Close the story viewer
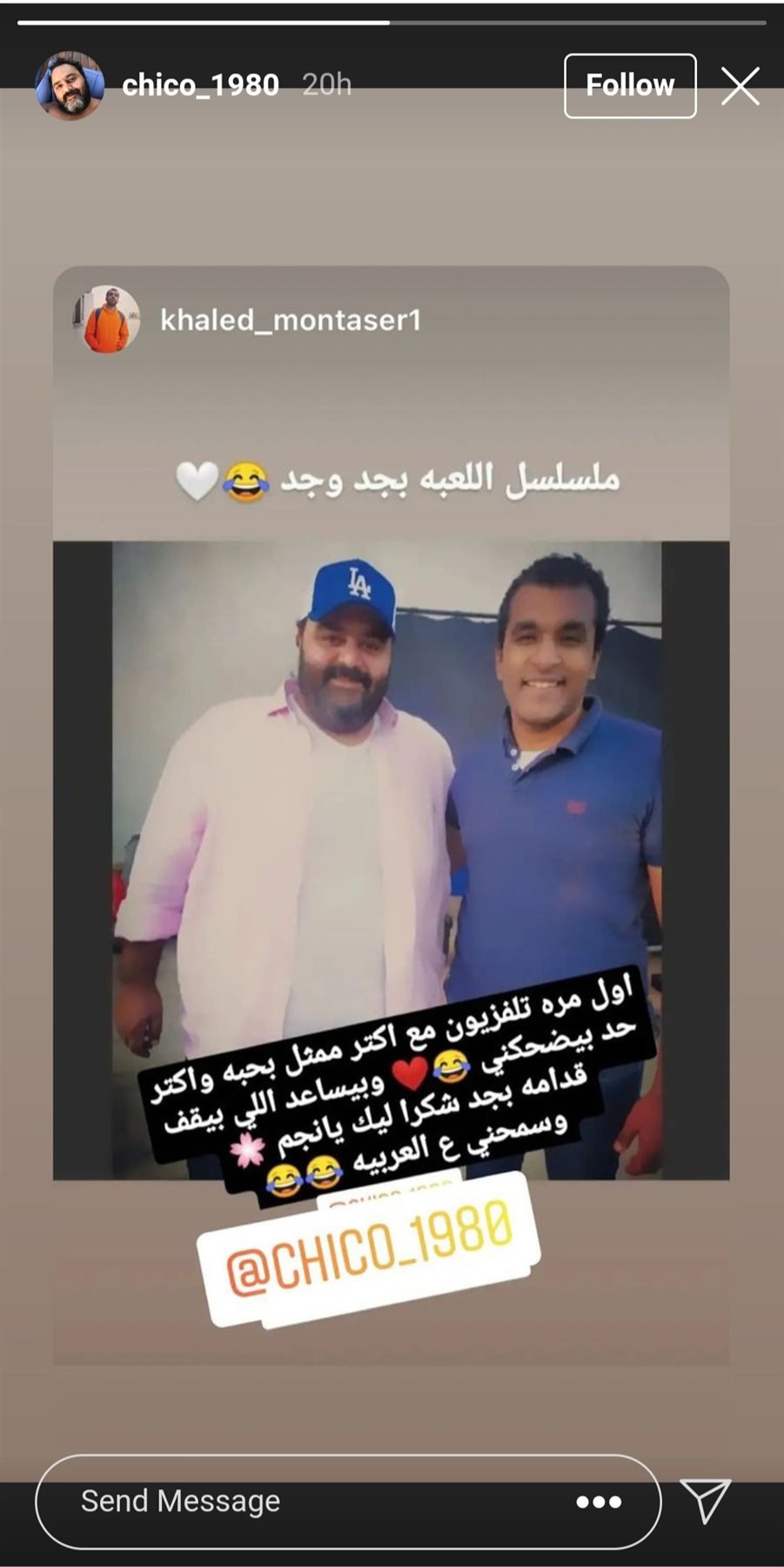 tap(740, 85)
